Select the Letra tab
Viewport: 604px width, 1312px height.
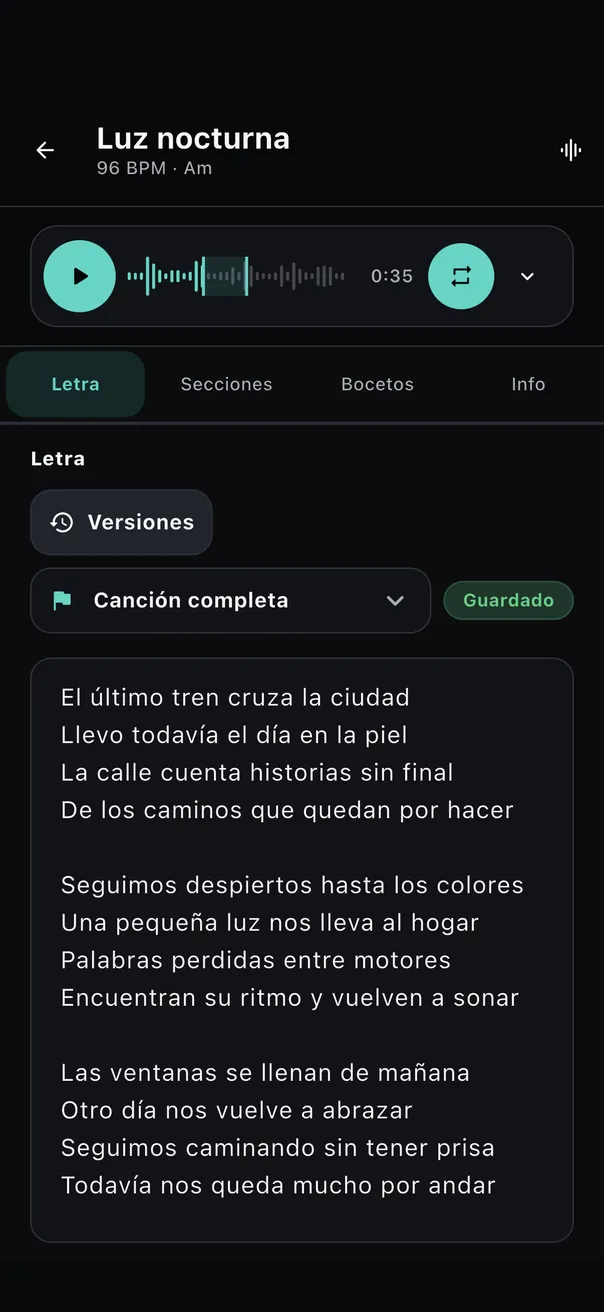pos(75,384)
